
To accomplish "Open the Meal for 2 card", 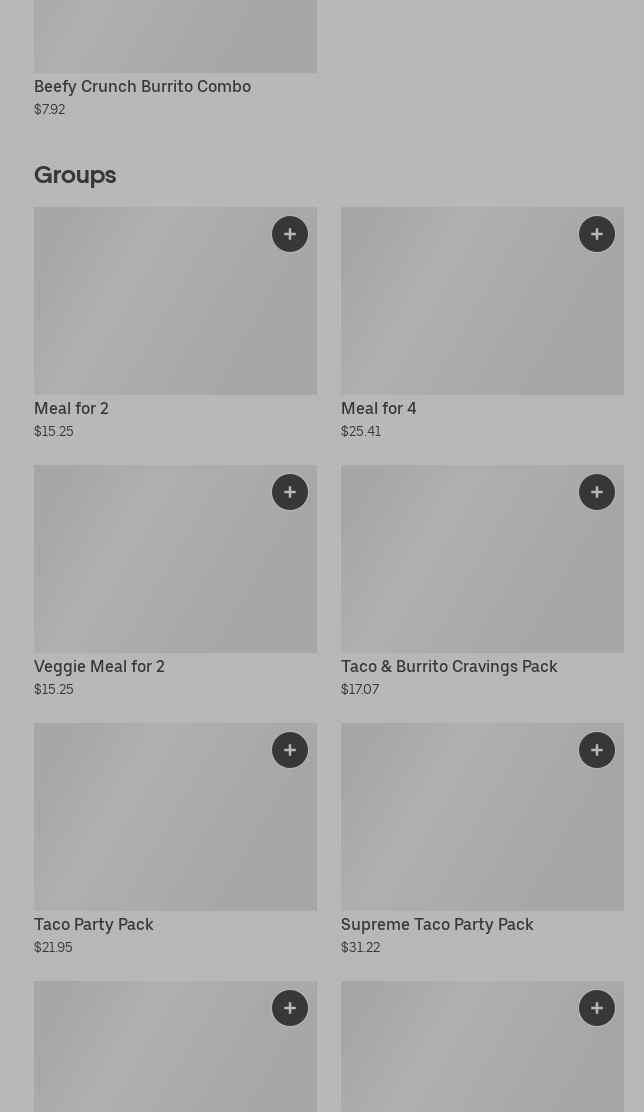I will [175, 323].
